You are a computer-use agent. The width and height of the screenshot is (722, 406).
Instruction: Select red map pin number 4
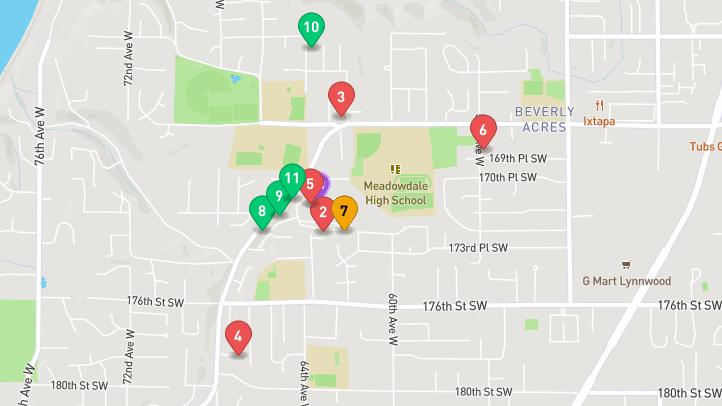click(x=238, y=337)
